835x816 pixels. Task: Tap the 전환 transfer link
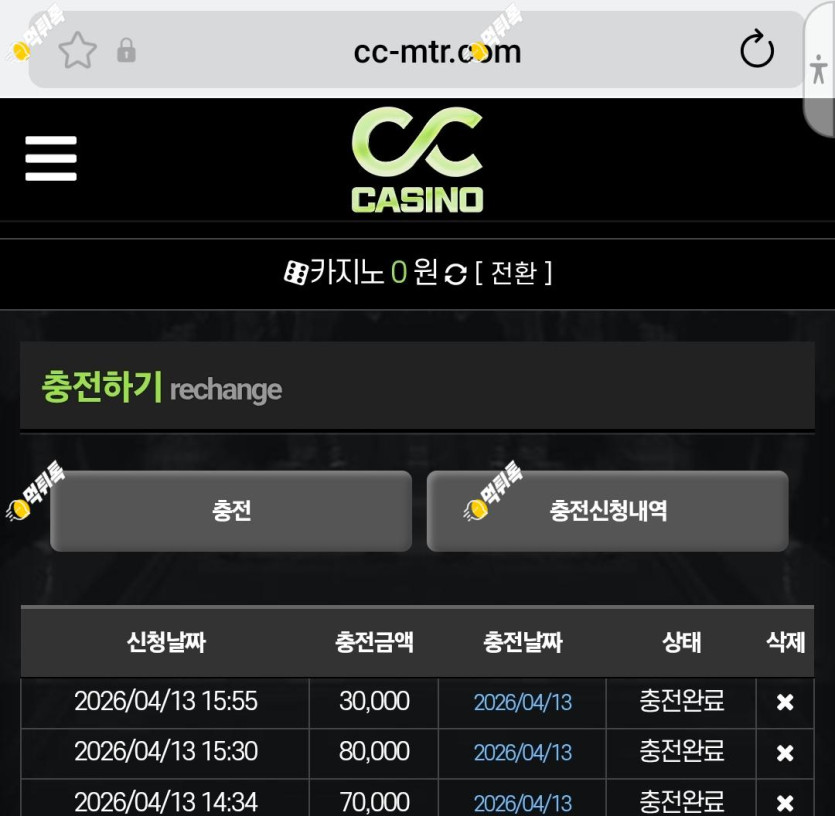click(x=513, y=273)
